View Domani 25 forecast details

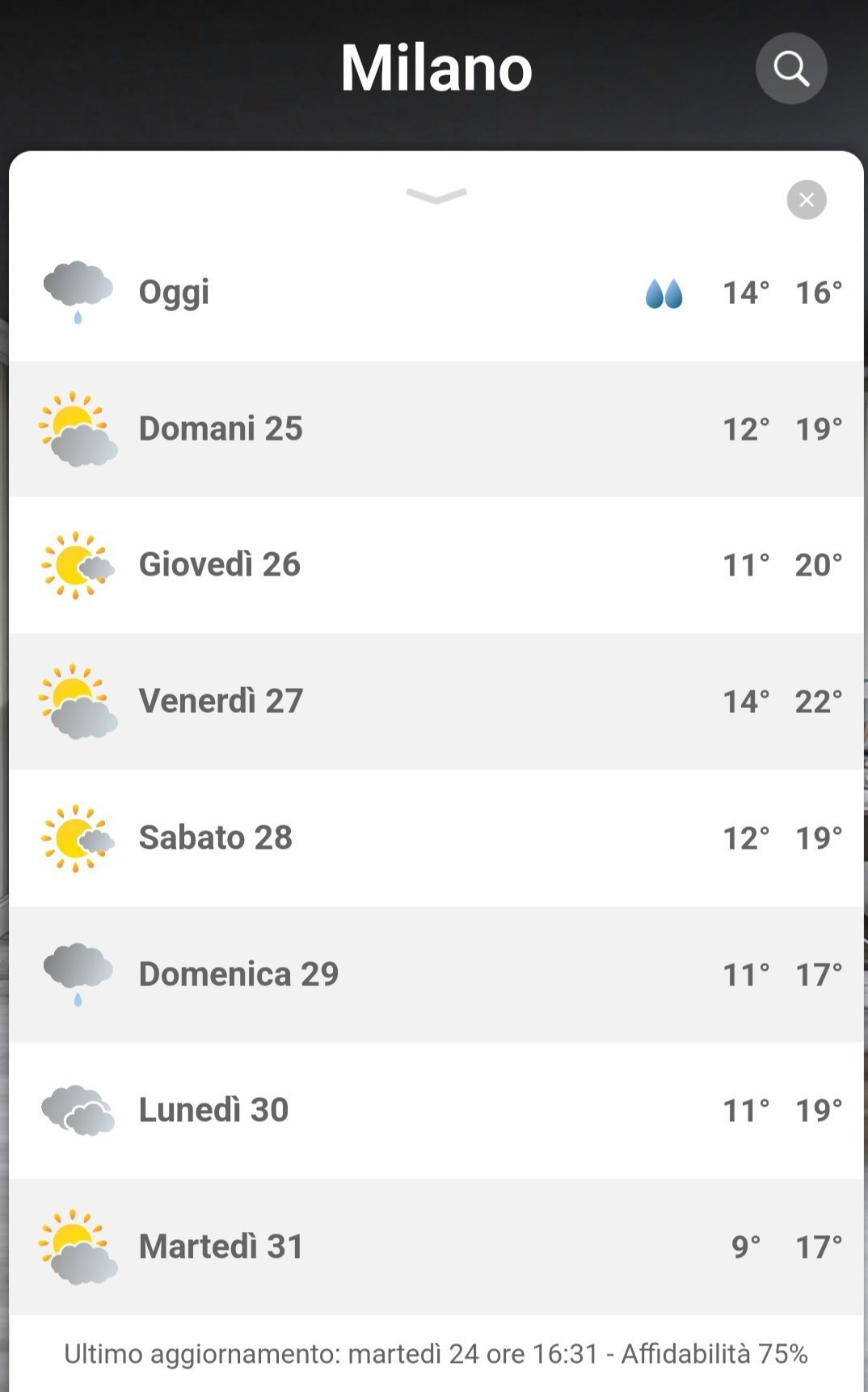[x=436, y=428]
